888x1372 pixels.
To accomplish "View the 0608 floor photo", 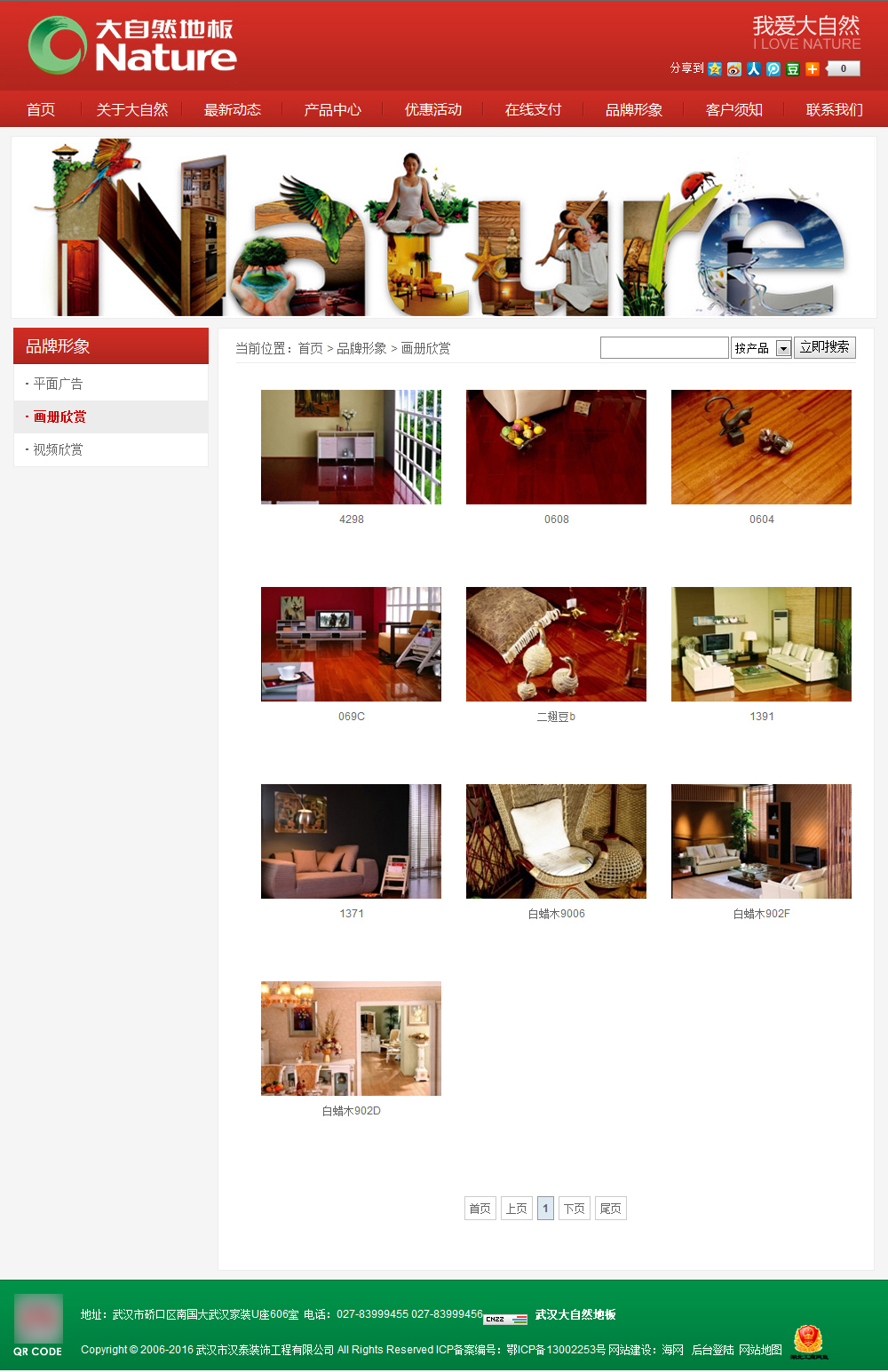I will click(x=556, y=447).
